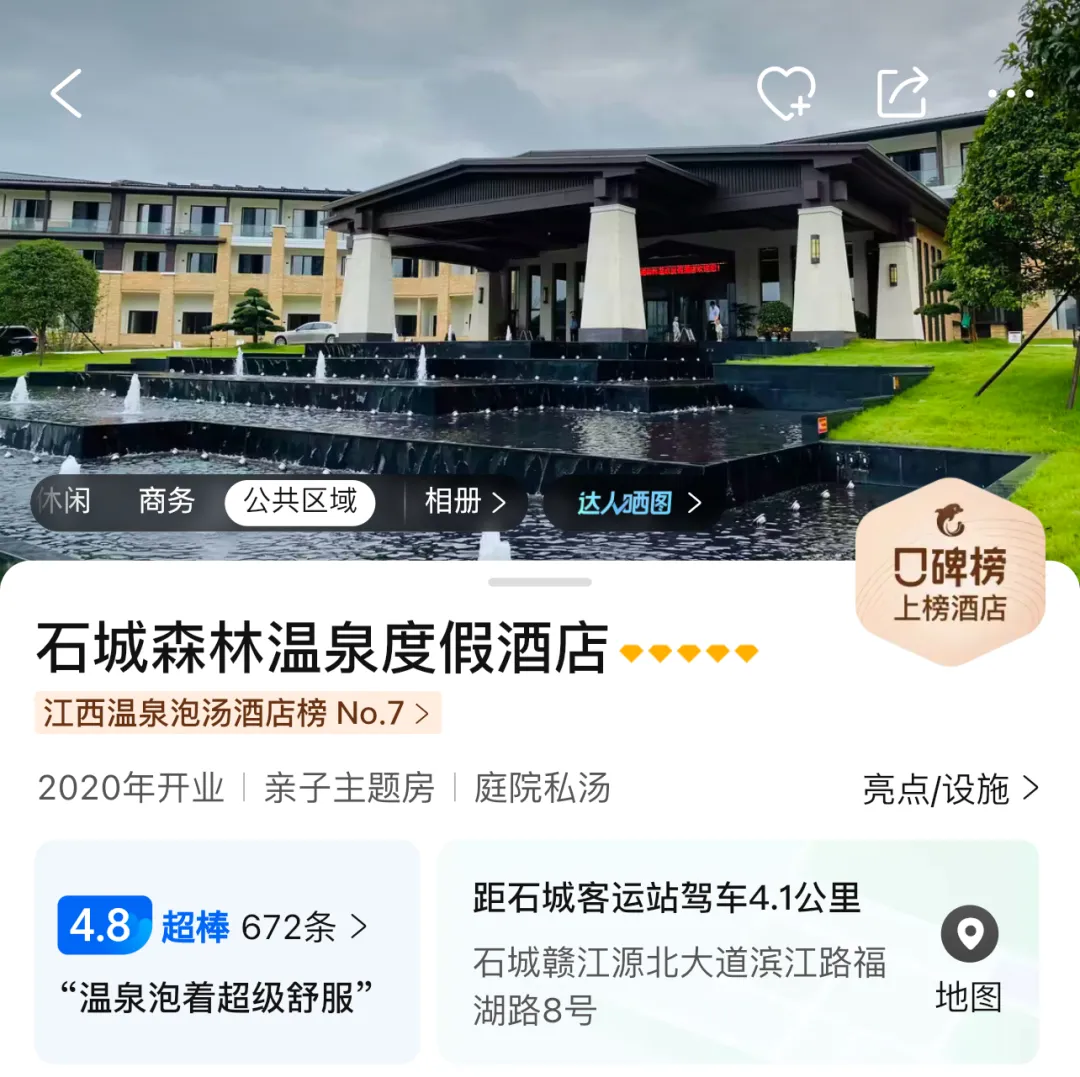View 达人晒图 user photos
1080x1077 pixels.
tap(639, 503)
